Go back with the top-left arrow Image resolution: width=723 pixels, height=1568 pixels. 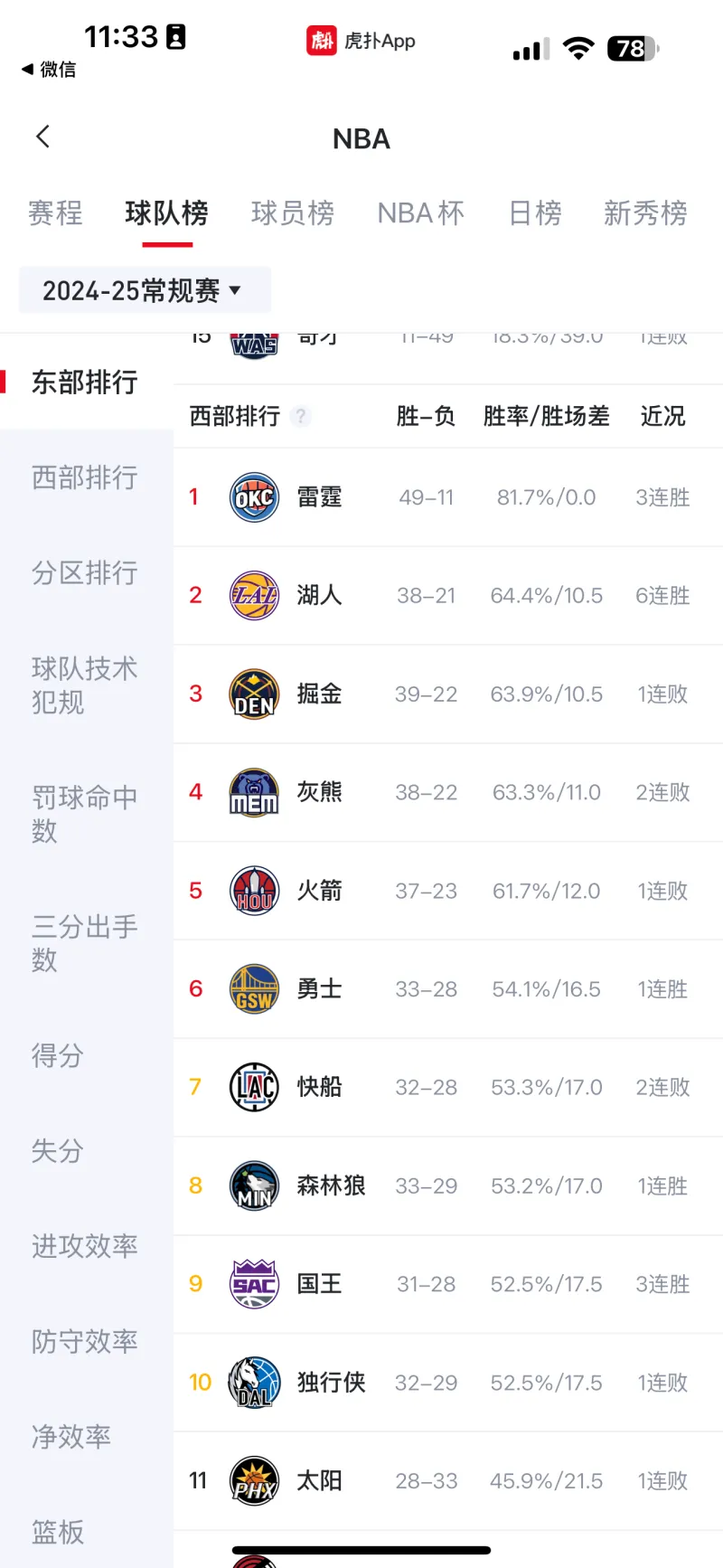(x=42, y=137)
